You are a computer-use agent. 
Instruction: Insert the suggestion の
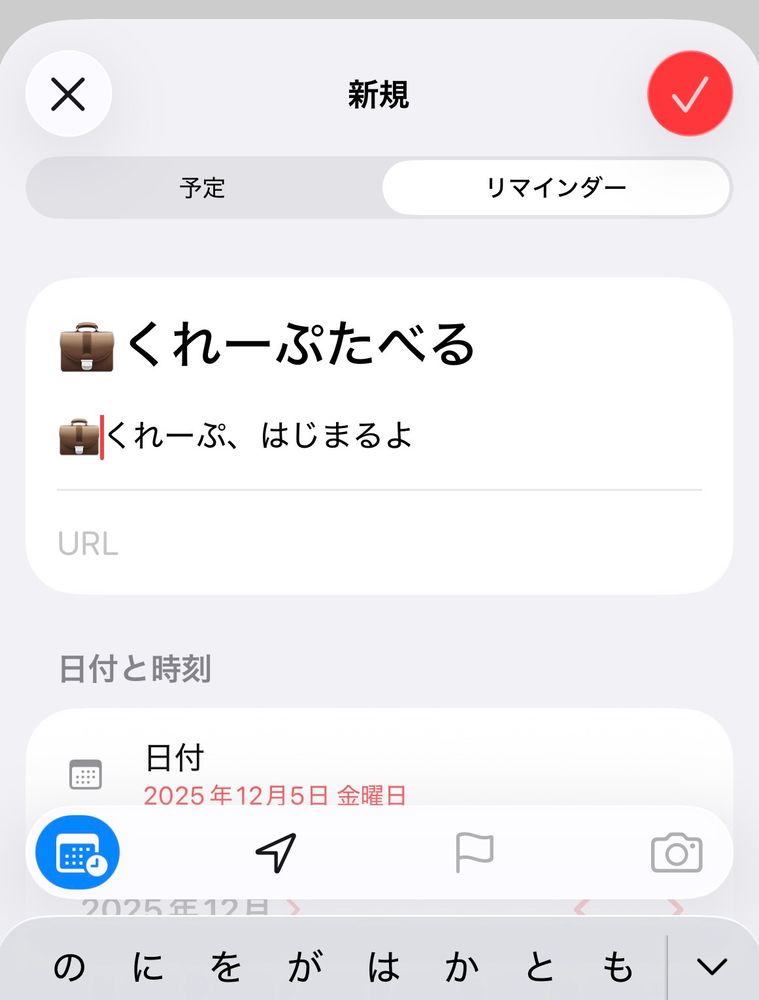(68, 967)
